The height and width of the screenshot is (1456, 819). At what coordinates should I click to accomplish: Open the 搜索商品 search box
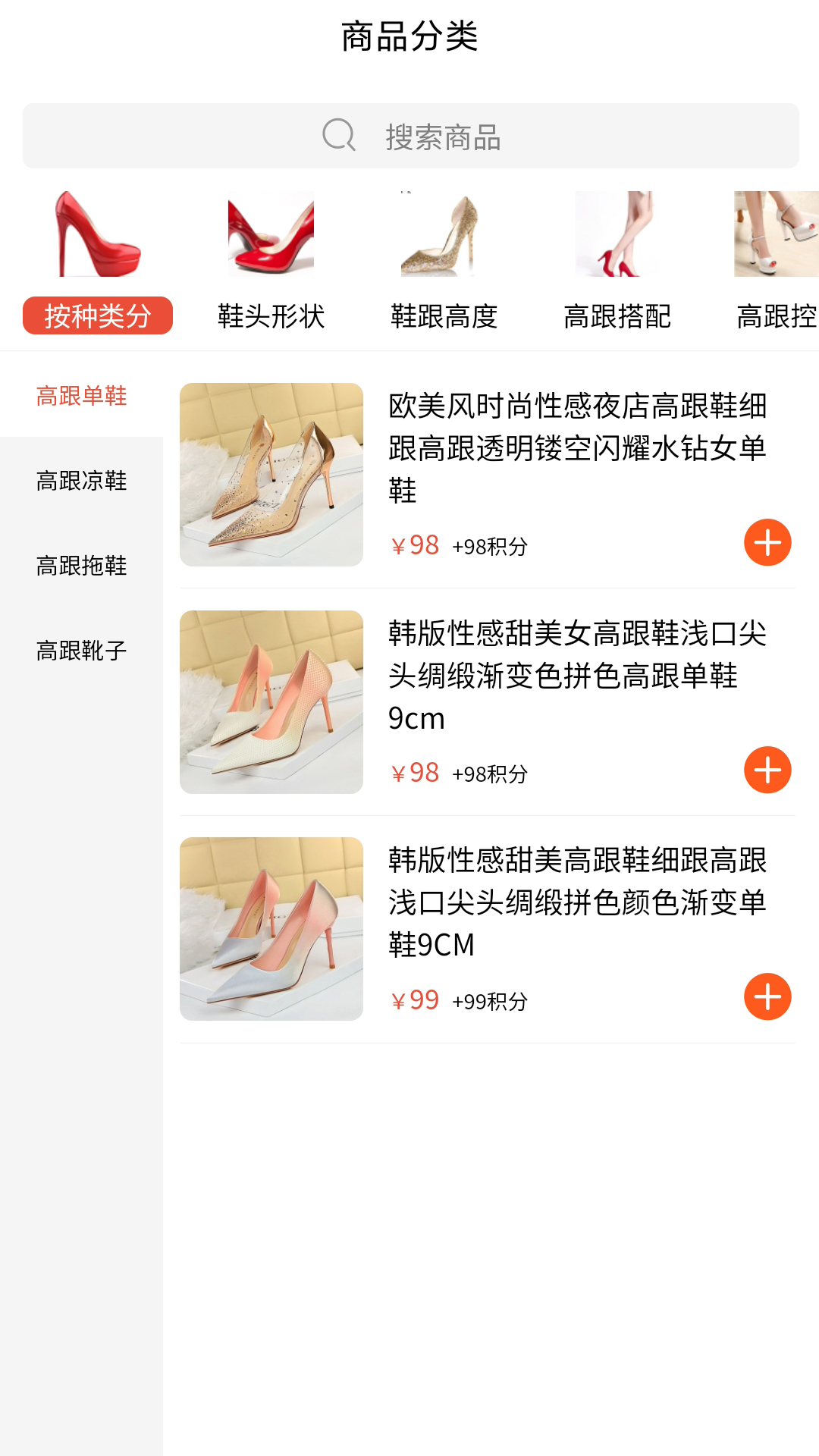410,136
